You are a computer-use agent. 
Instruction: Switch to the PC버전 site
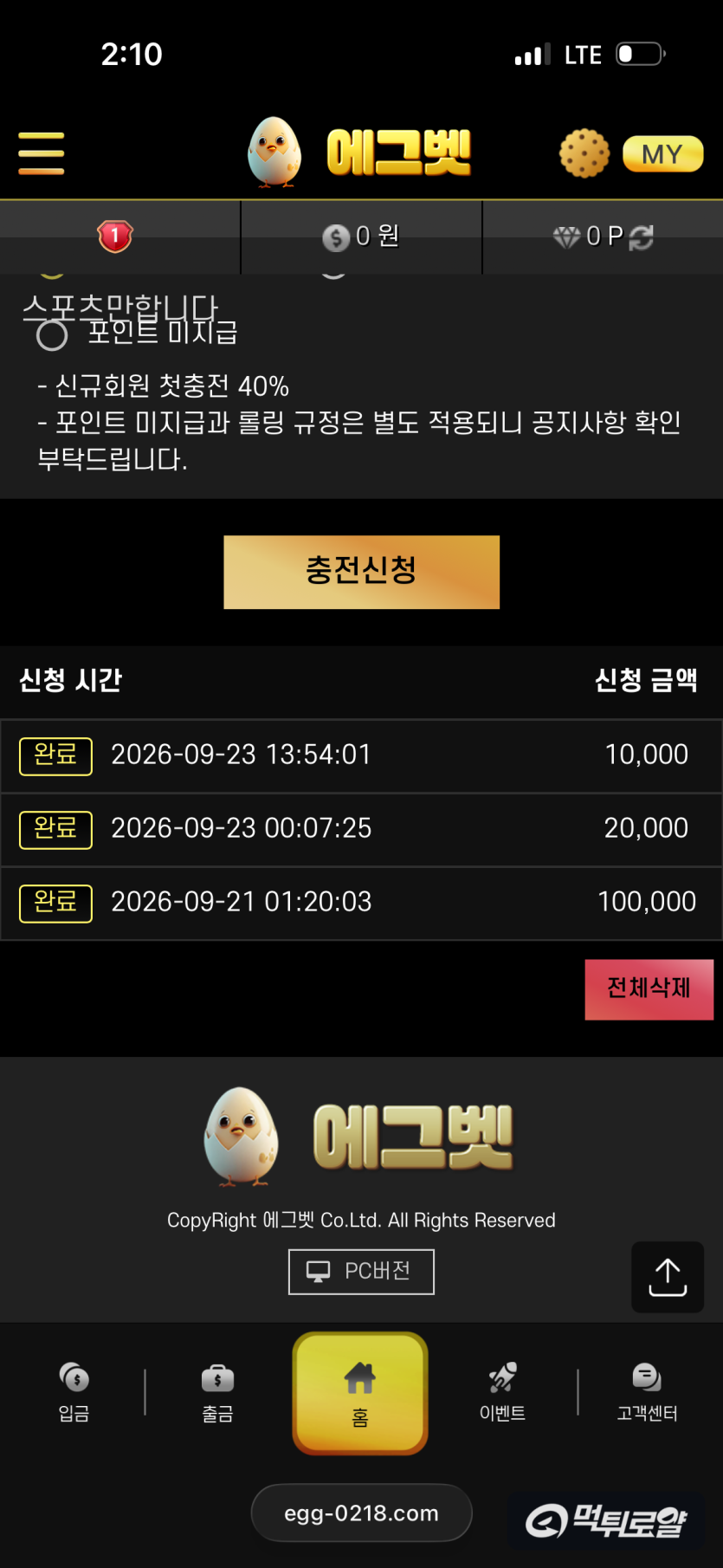(x=361, y=1271)
